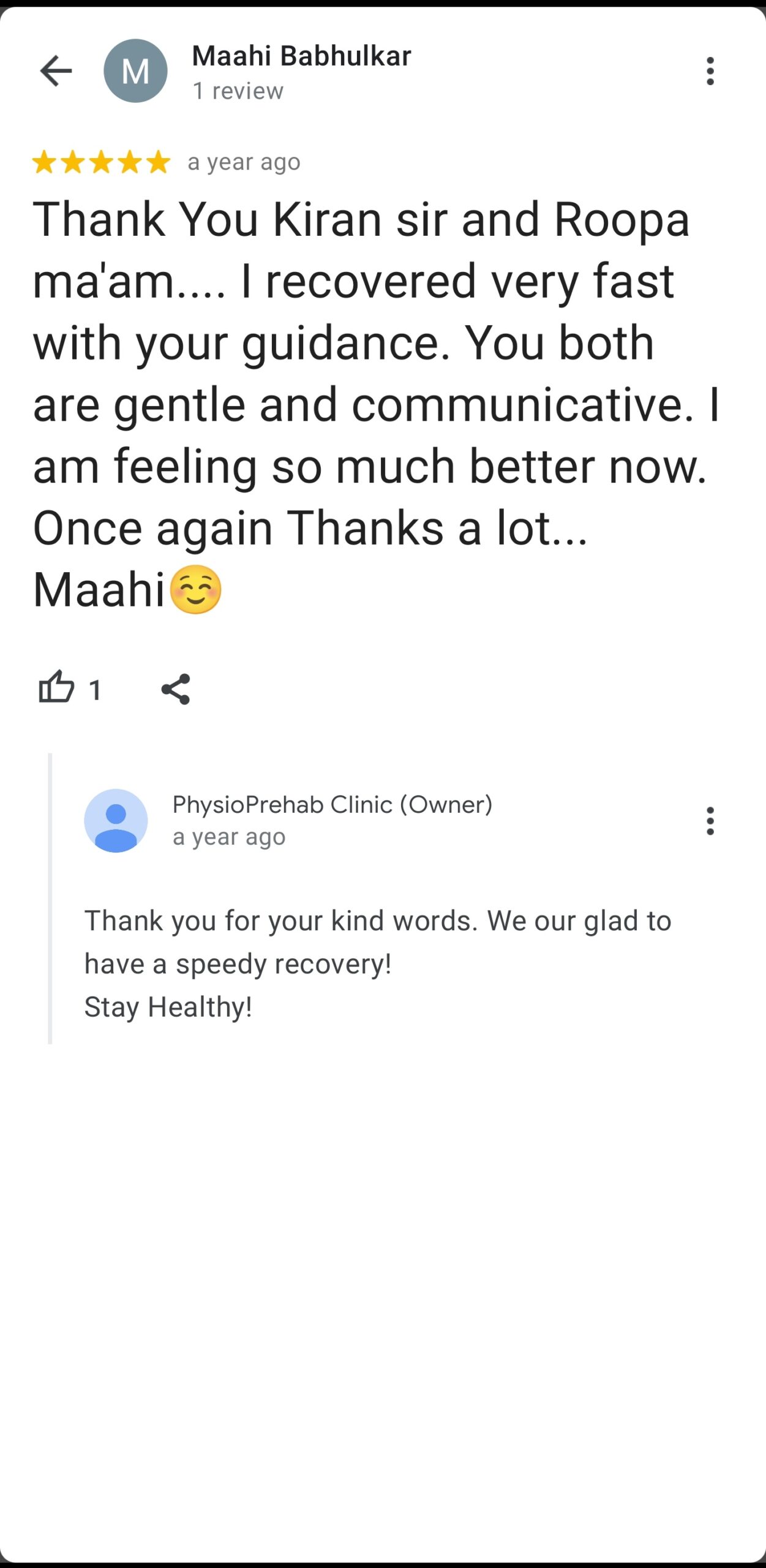
Task: Share this review
Action: (176, 689)
